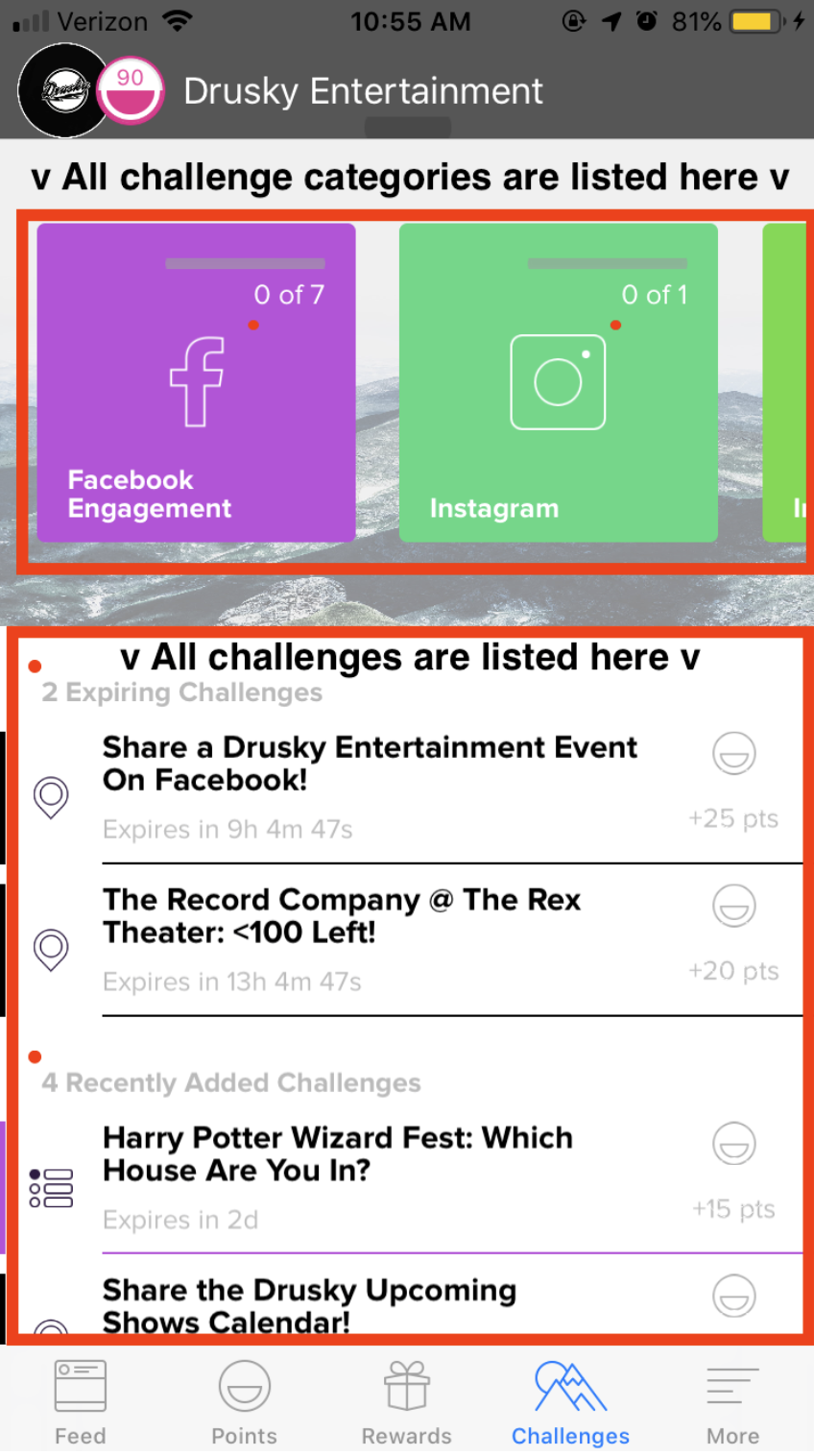Open the Instagram challenge category

tap(558, 383)
